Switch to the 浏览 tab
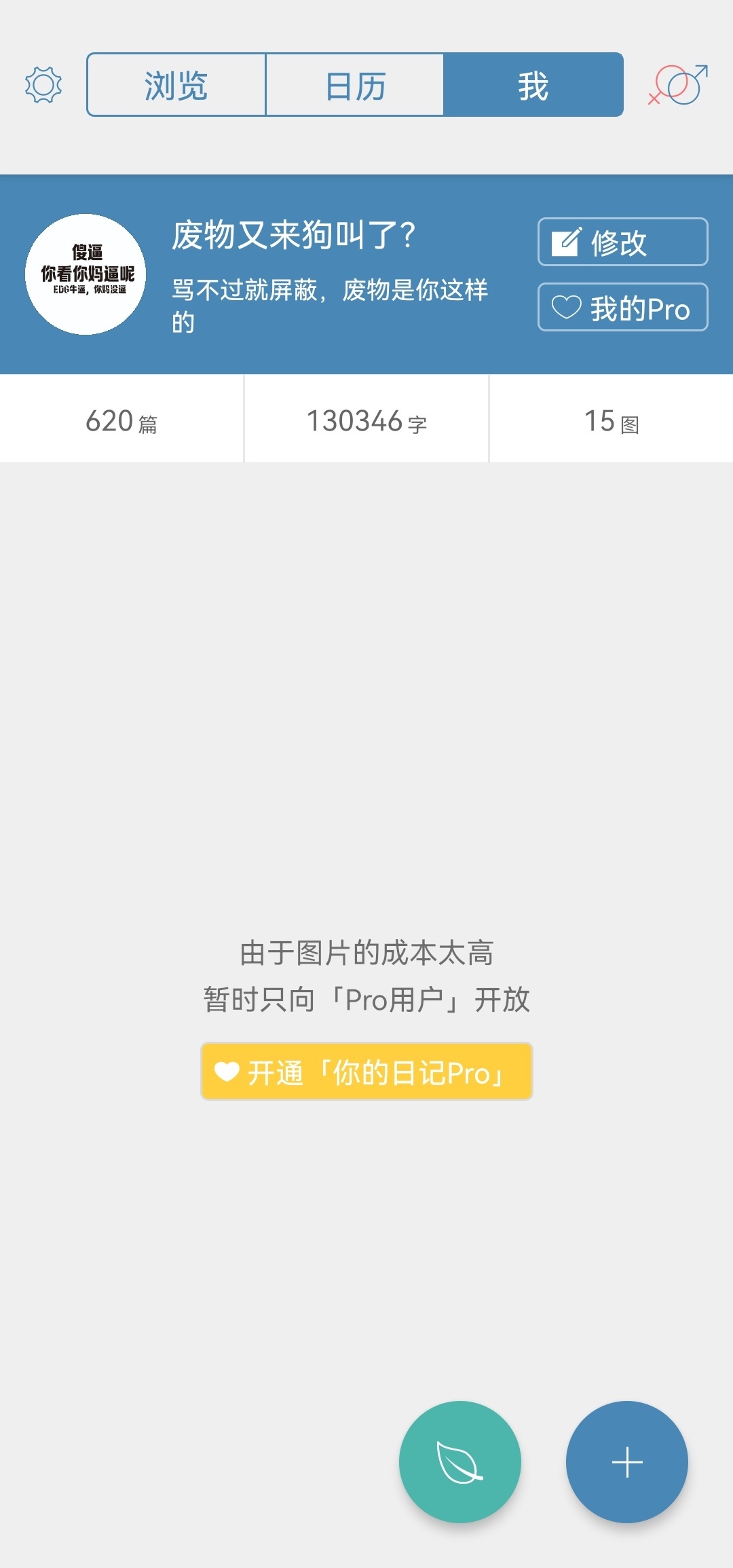 (x=176, y=85)
